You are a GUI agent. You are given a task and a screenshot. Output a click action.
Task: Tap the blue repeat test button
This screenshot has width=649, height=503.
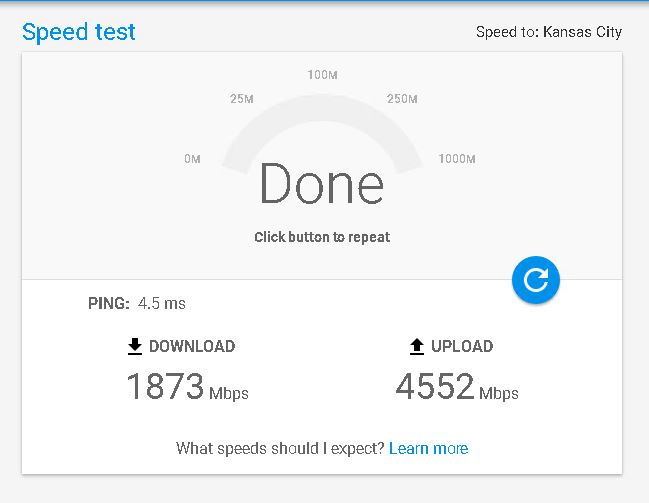(x=536, y=280)
